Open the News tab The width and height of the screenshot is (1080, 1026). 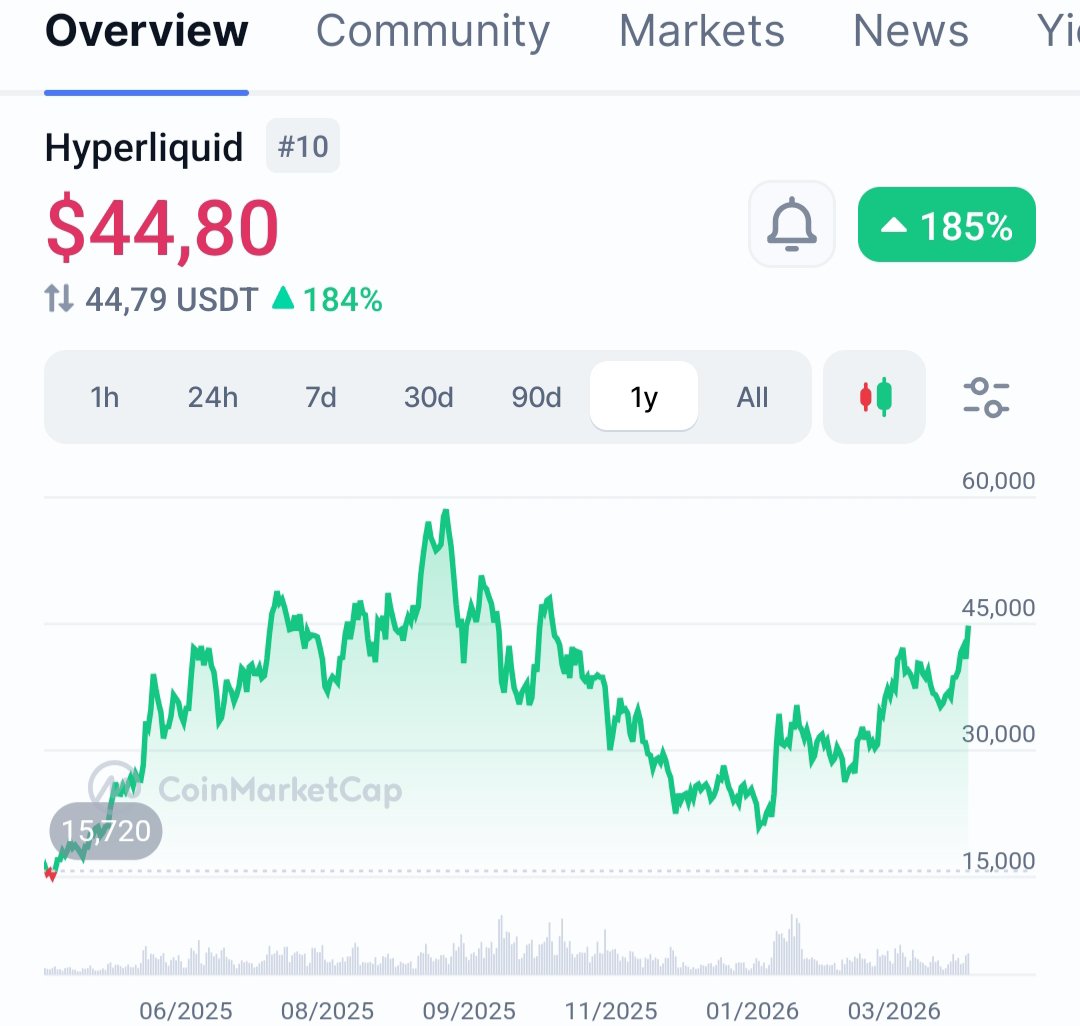[910, 32]
